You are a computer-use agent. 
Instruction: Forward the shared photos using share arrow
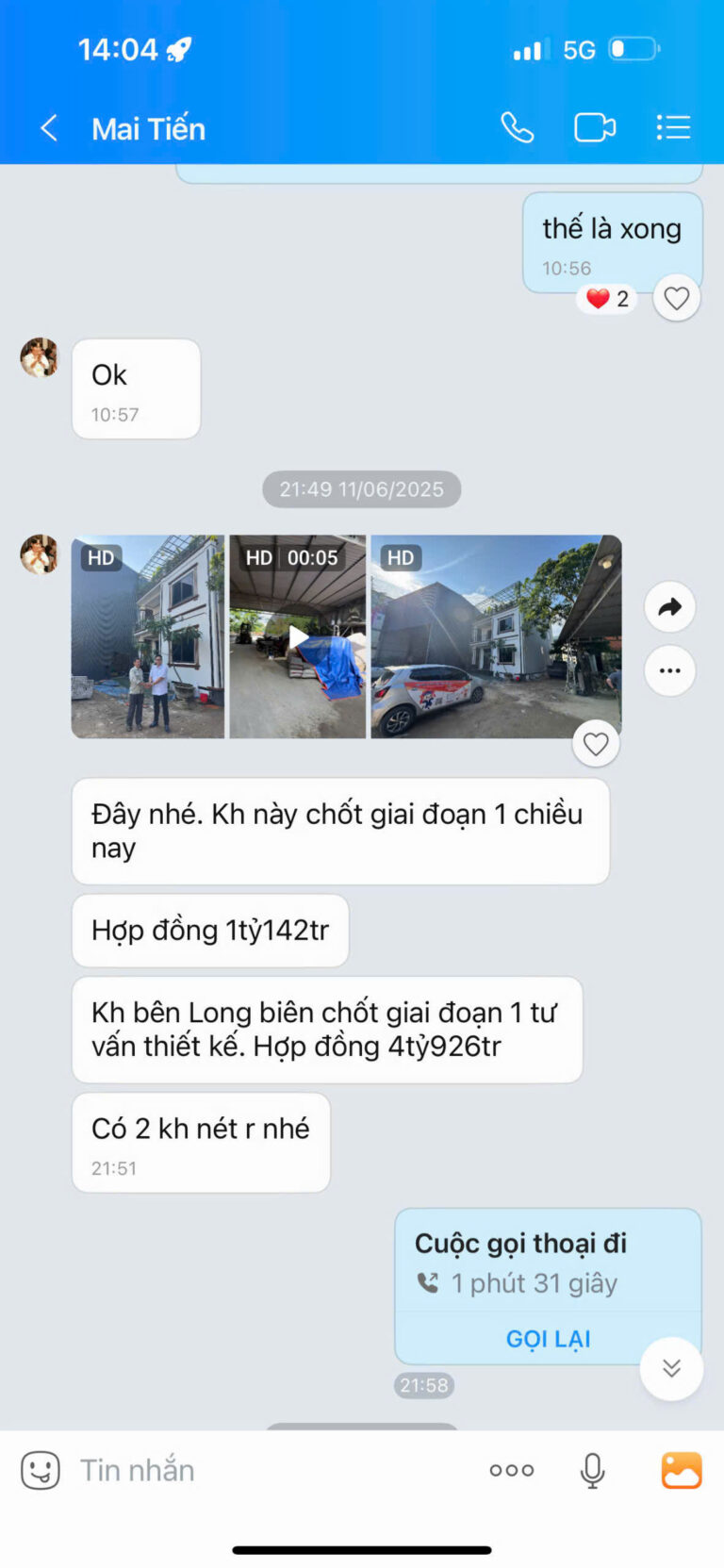(x=669, y=606)
